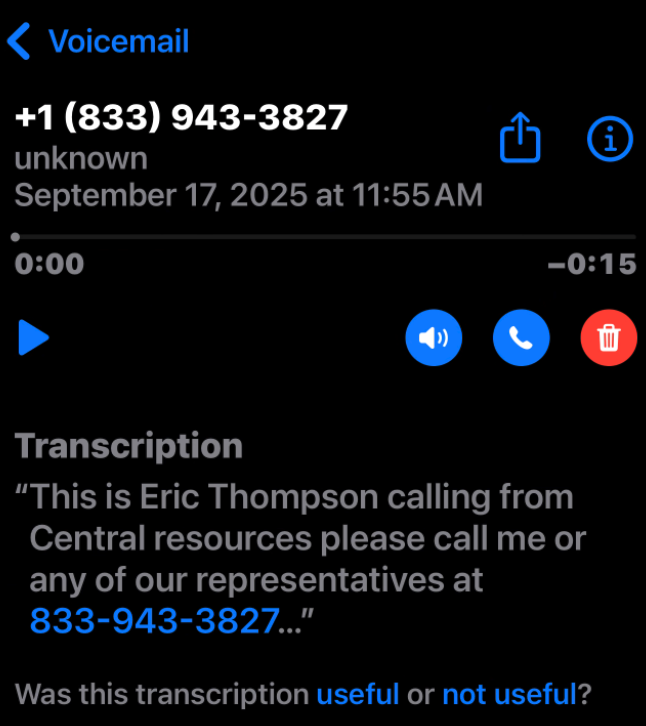This screenshot has width=646, height=726.
Task: Mark the transcription as not useful
Action: [x=508, y=693]
